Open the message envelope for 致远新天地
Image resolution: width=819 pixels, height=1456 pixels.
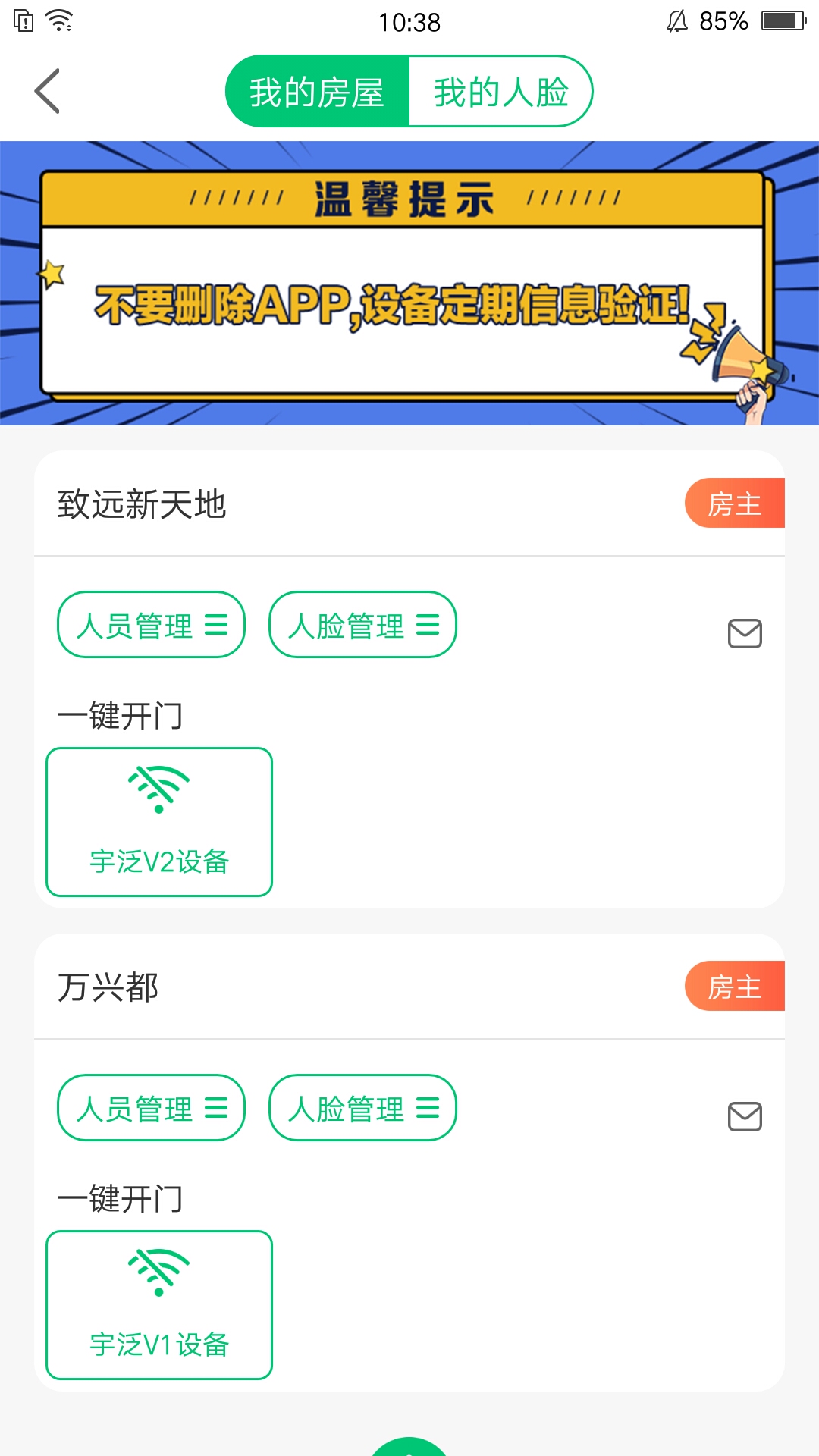click(745, 633)
